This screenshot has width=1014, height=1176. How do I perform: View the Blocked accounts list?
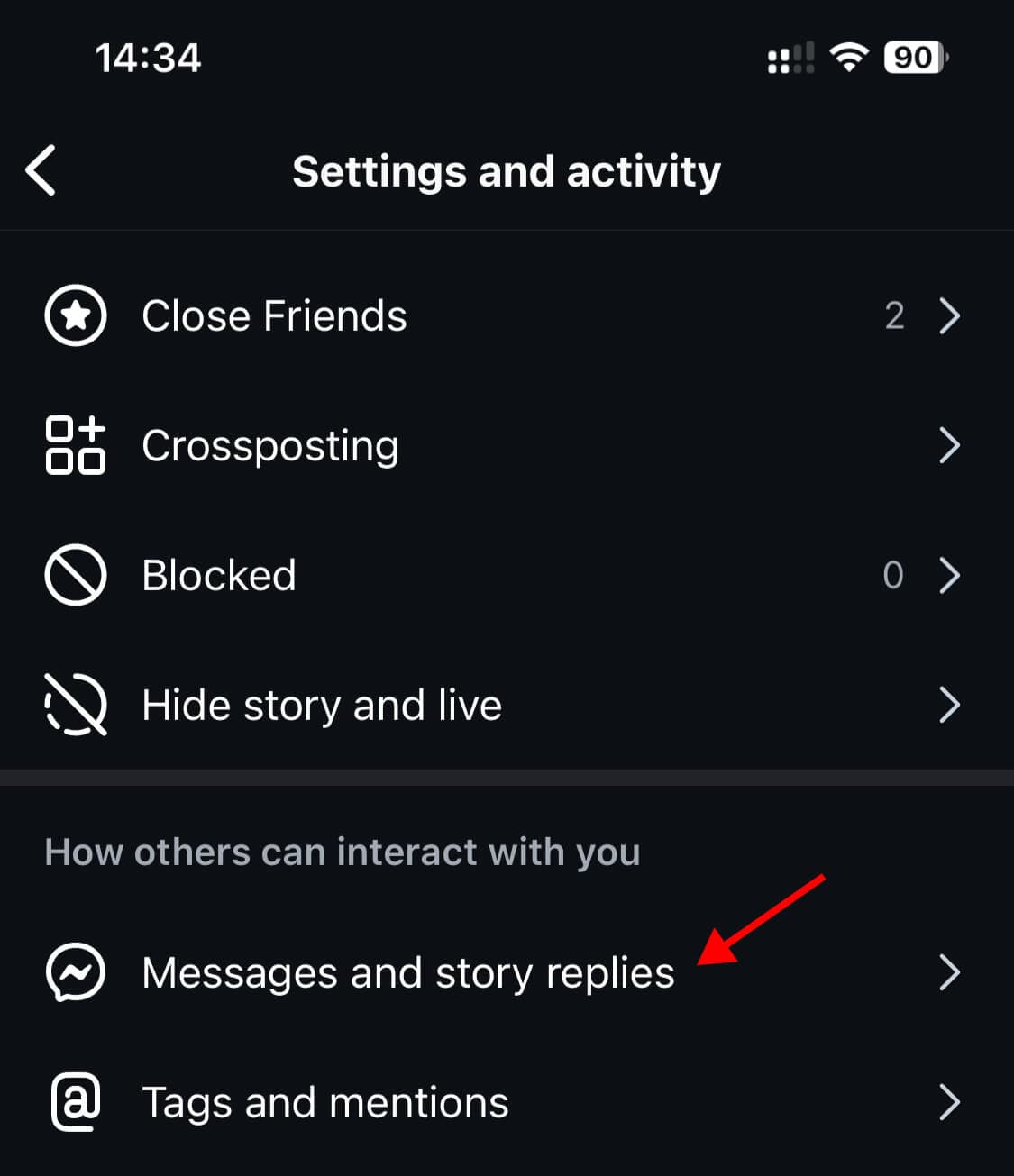(219, 576)
